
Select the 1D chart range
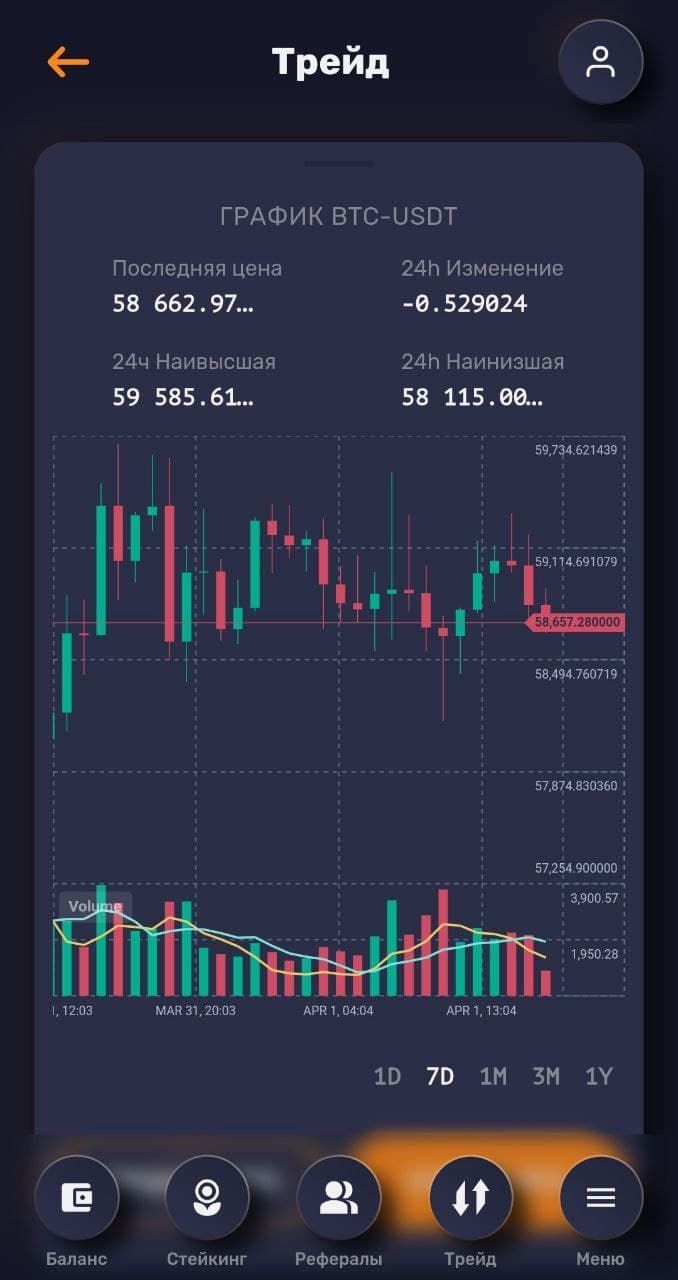[x=387, y=1076]
